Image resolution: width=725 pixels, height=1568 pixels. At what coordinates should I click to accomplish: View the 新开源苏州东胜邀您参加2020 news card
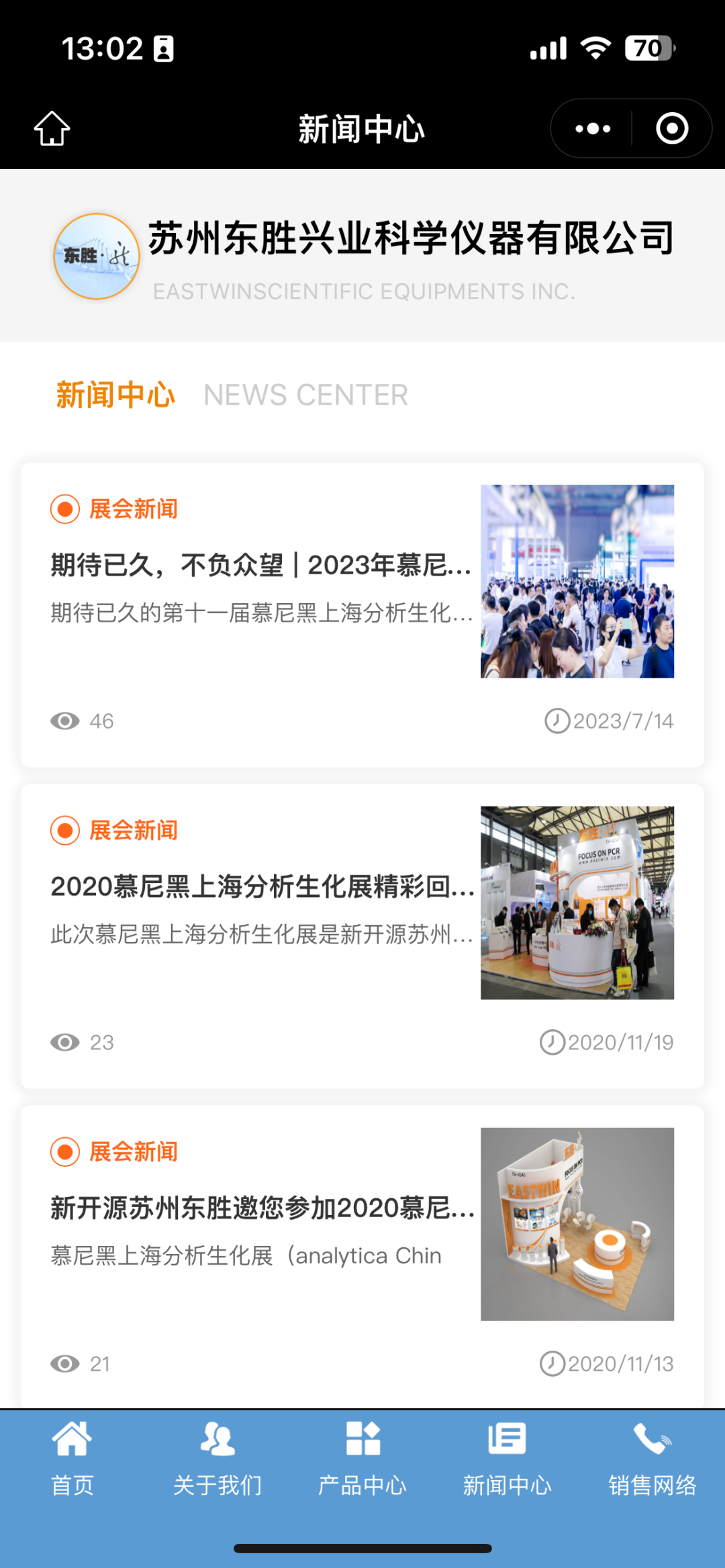click(262, 1208)
